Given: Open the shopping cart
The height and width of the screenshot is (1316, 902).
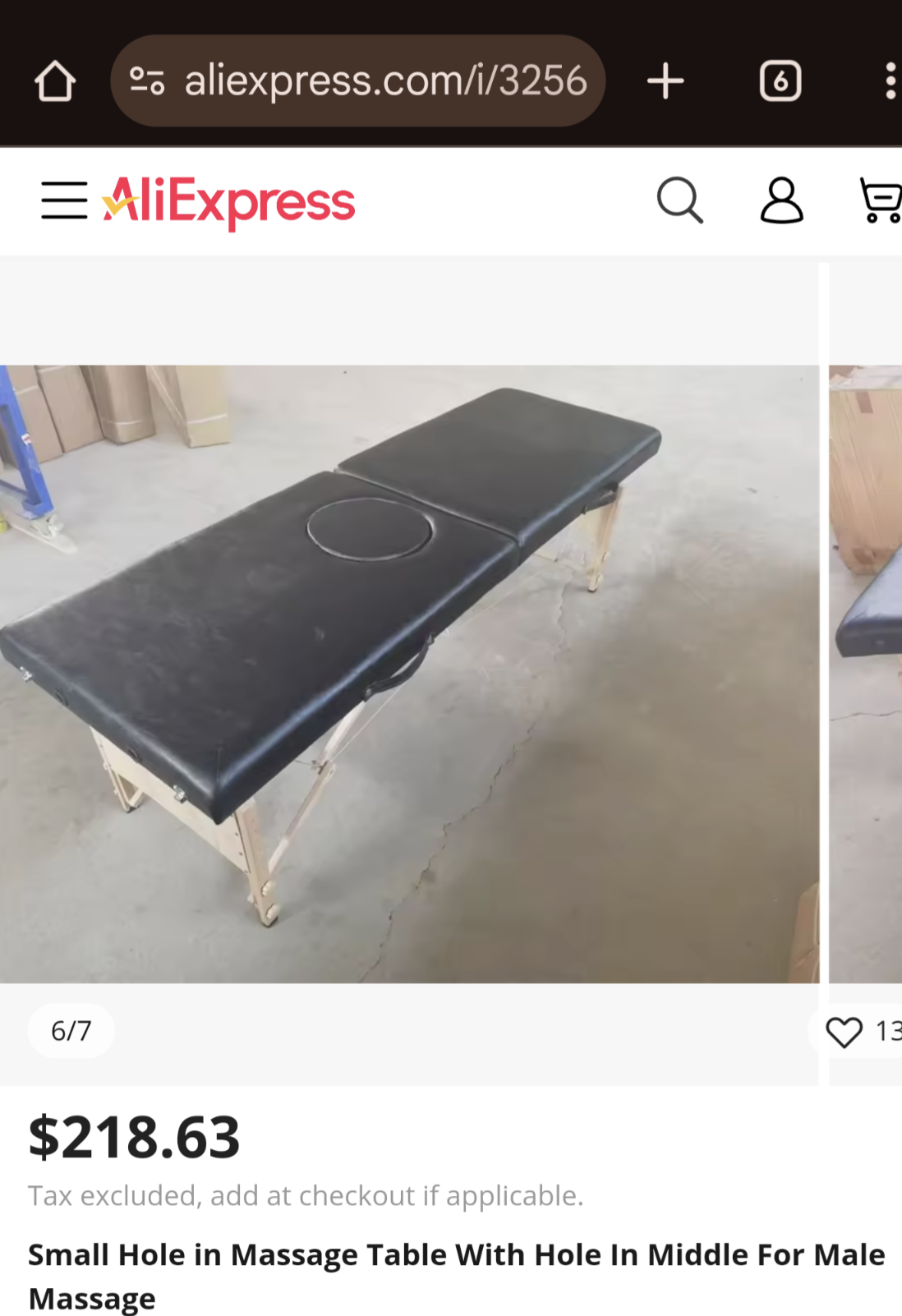Looking at the screenshot, I should point(881,201).
